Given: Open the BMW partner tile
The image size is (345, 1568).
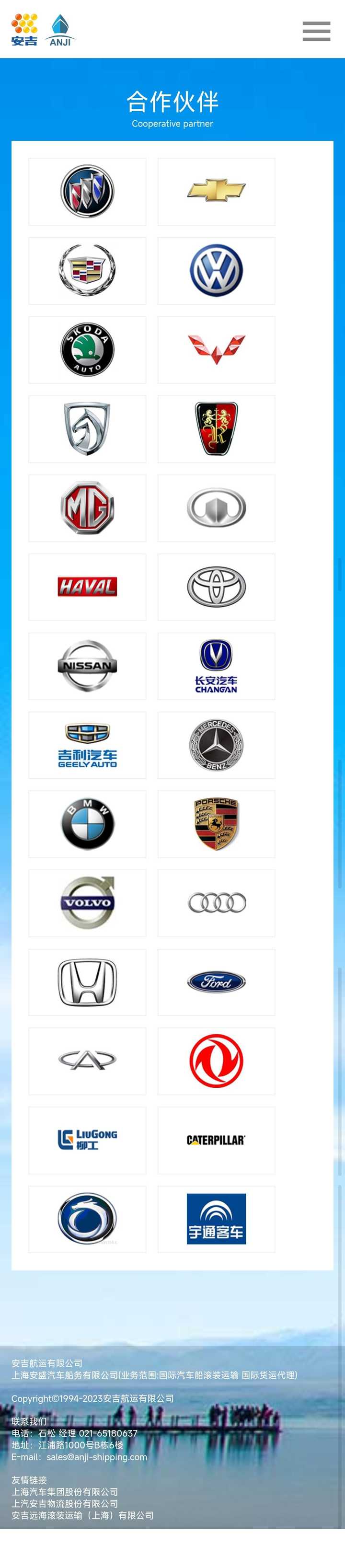Looking at the screenshot, I should pos(87,824).
